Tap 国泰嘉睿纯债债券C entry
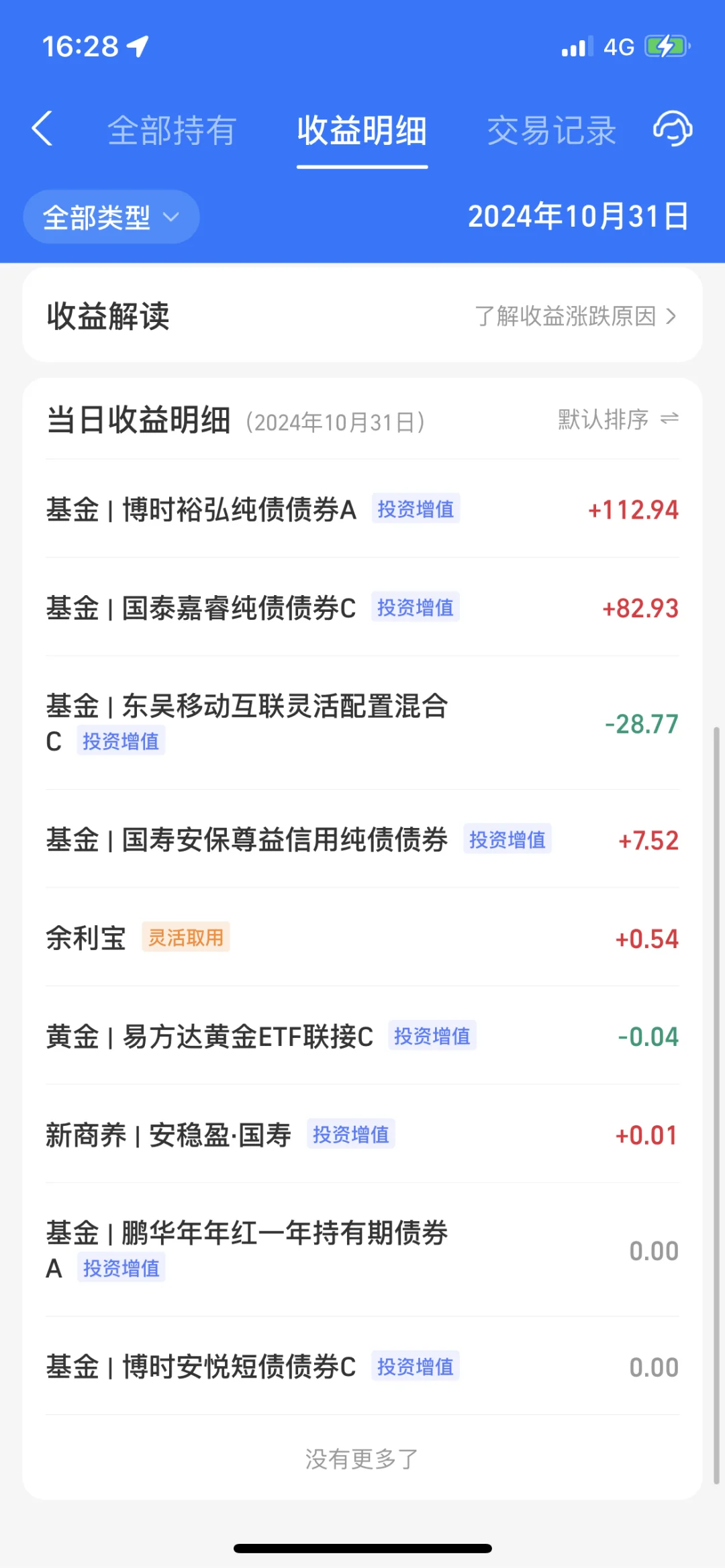Screen dimensions: 725x1568 click(x=362, y=608)
